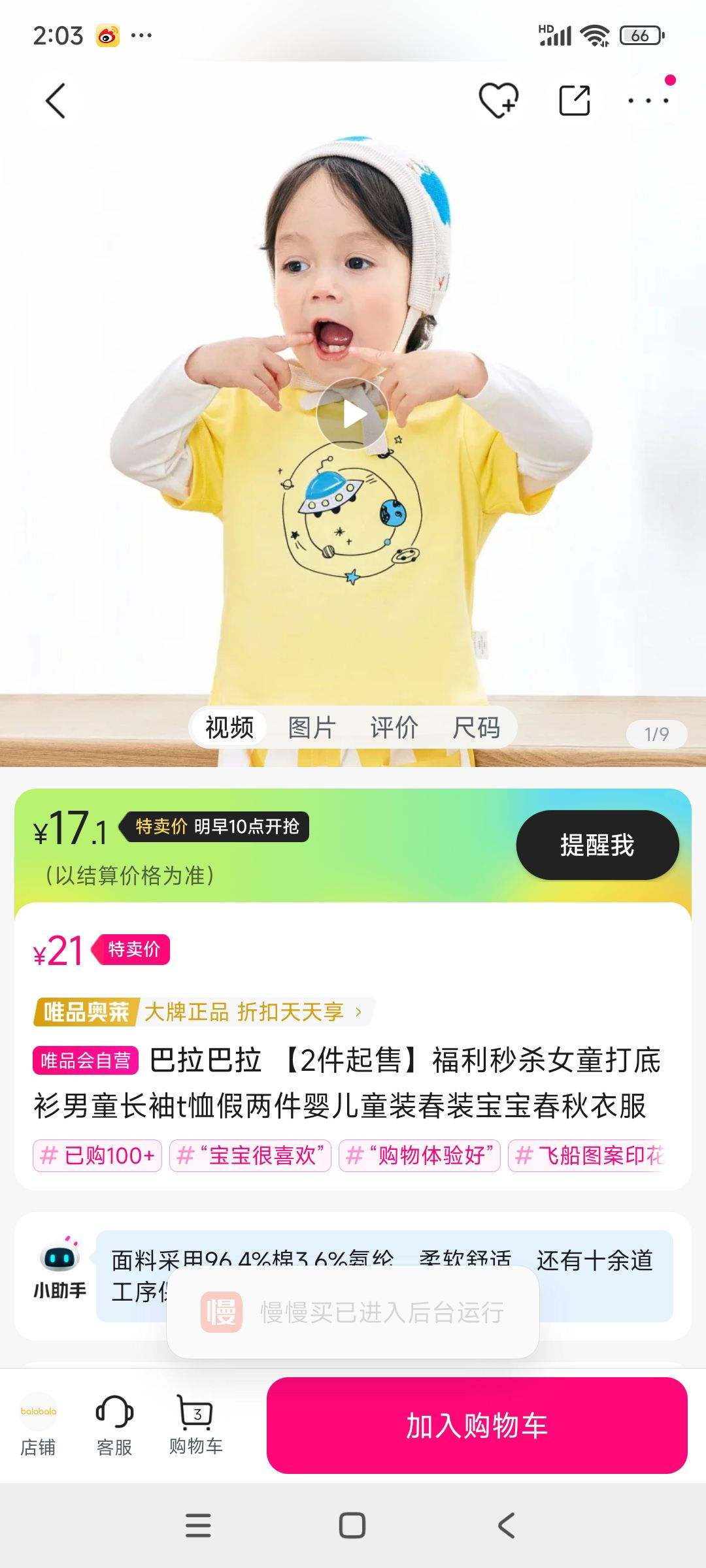The height and width of the screenshot is (1568, 706).
Task: Open the 购物车 shopping cart
Action: click(195, 1425)
